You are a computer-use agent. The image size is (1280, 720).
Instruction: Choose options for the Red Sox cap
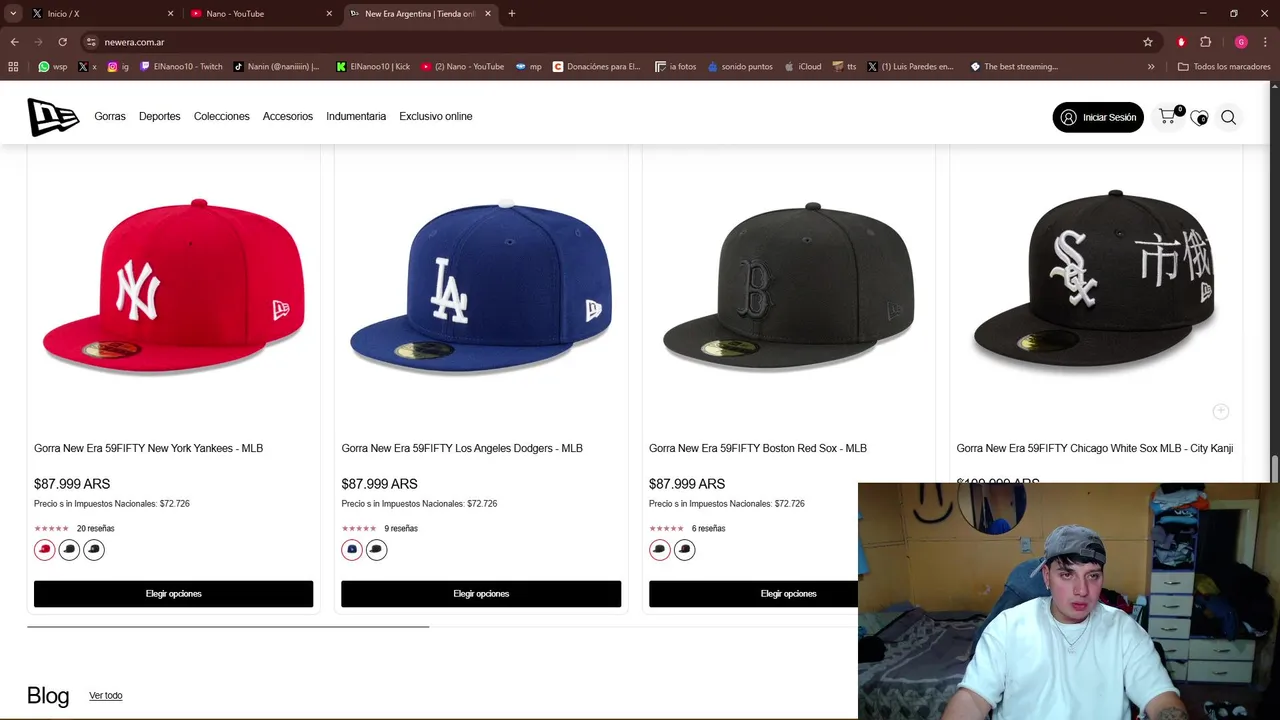(752, 594)
